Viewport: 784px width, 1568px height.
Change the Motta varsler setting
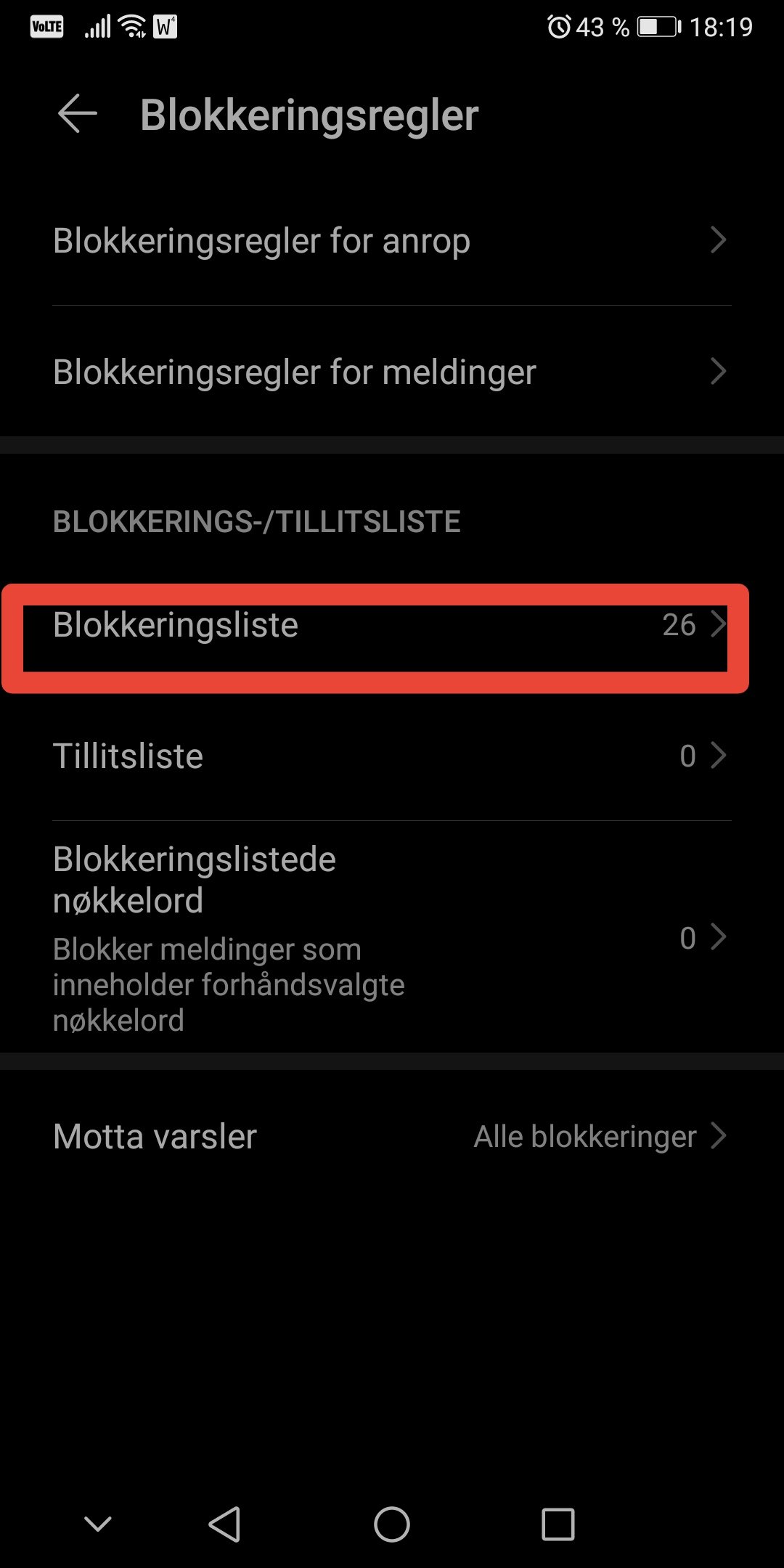click(x=392, y=1136)
